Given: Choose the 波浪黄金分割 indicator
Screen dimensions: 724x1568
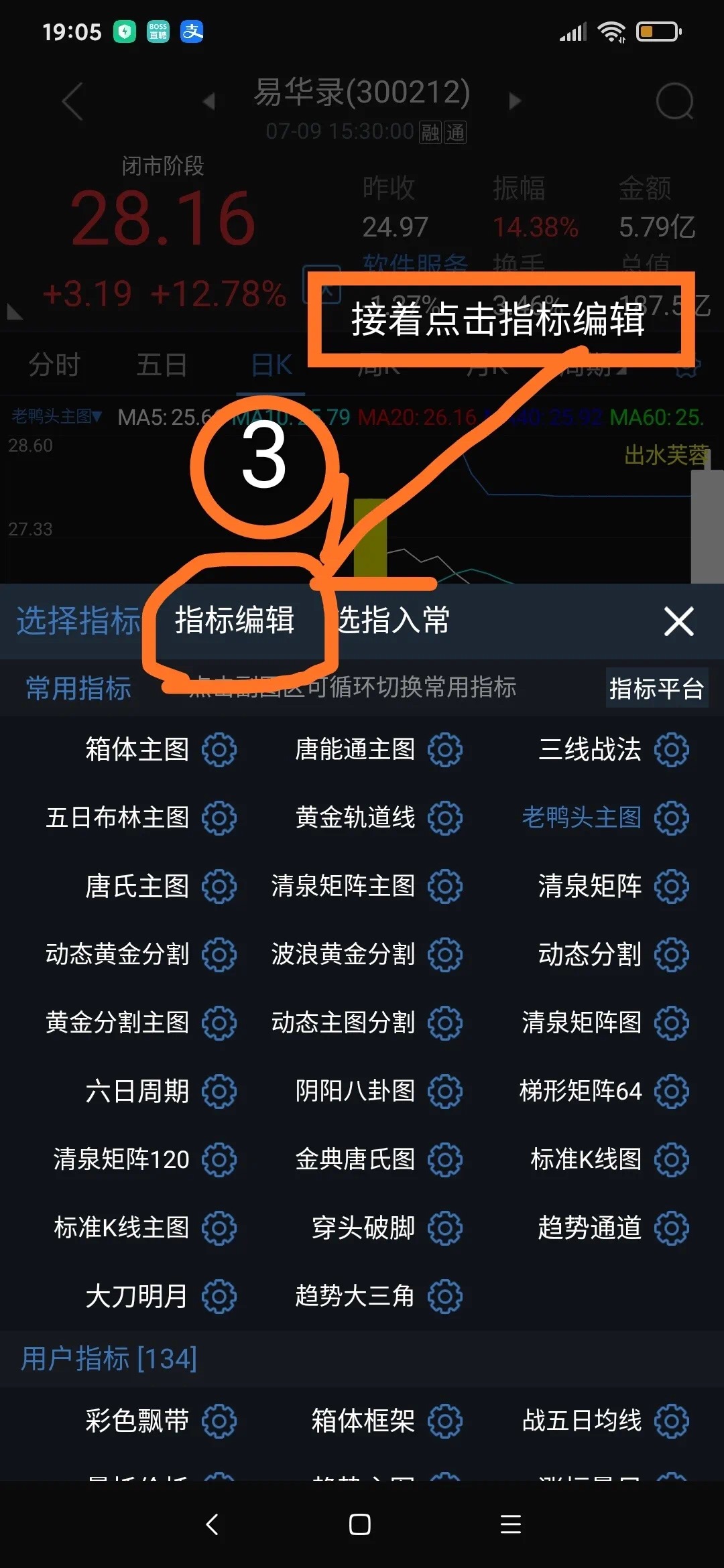Looking at the screenshot, I should tap(343, 954).
